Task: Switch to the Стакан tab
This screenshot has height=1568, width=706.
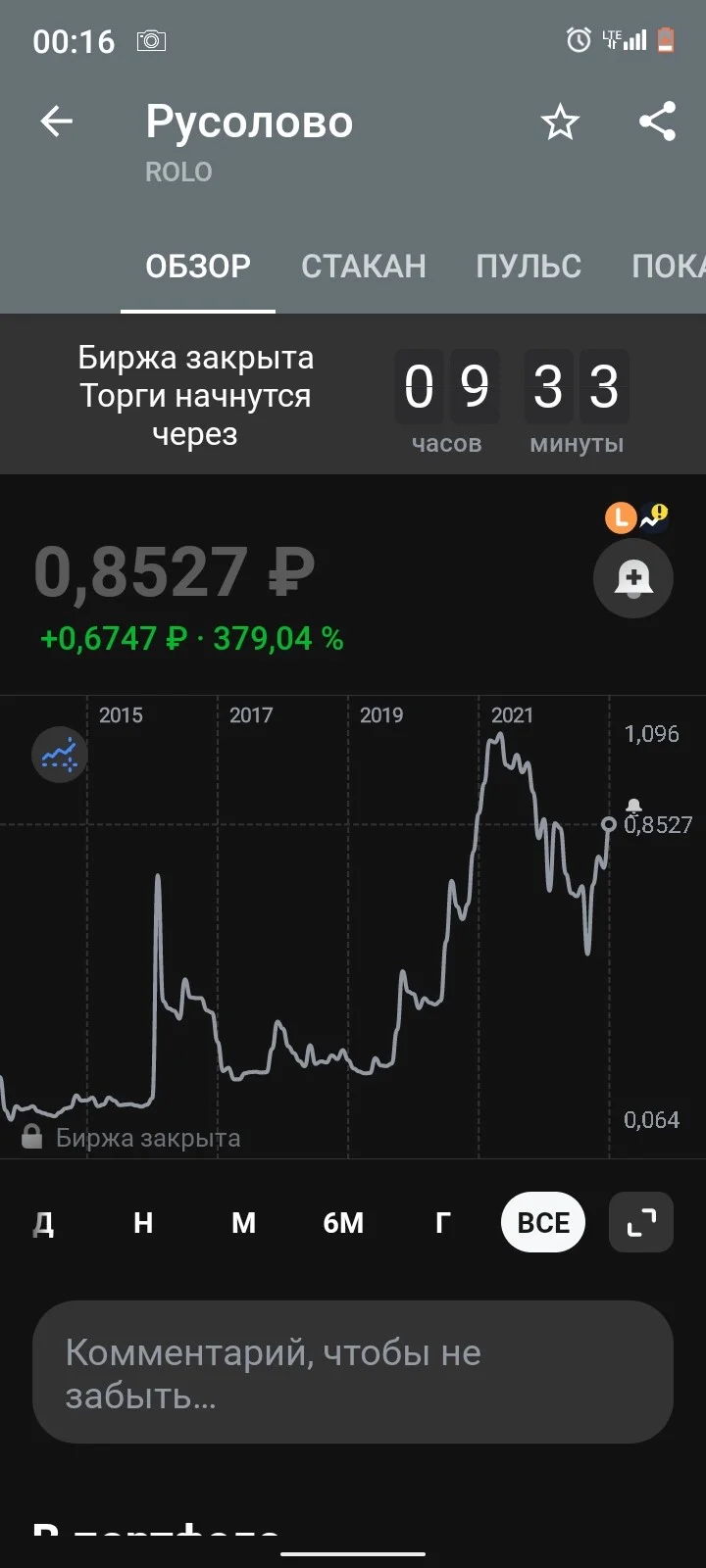Action: (364, 266)
